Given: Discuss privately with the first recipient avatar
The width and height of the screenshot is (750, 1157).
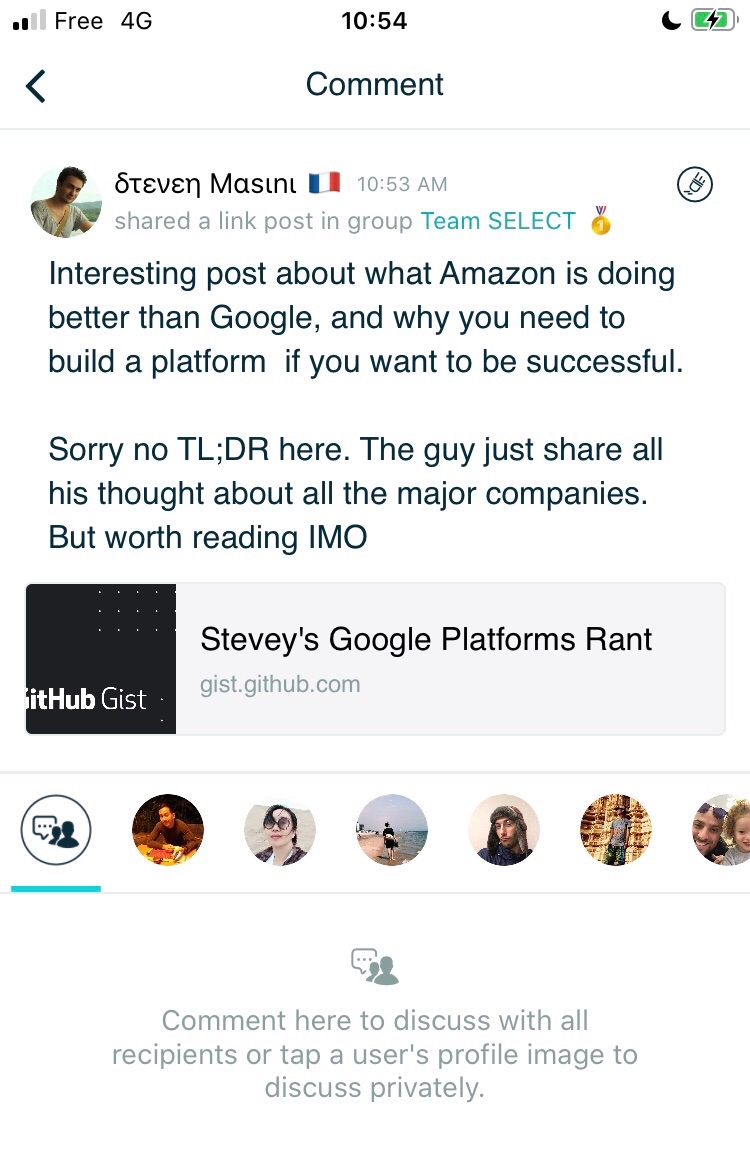Looking at the screenshot, I should 168,830.
